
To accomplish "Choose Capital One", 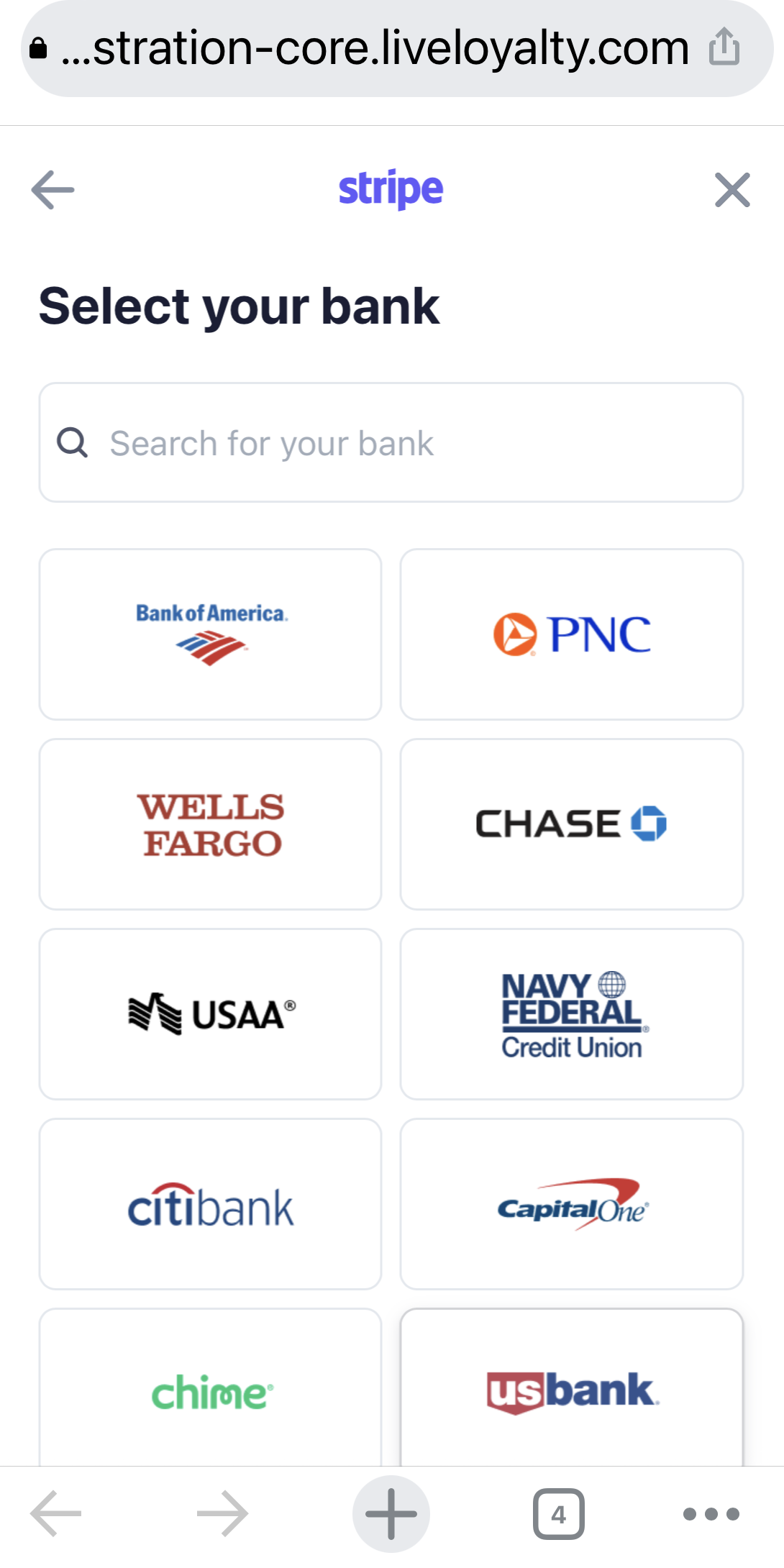I will [572, 1204].
